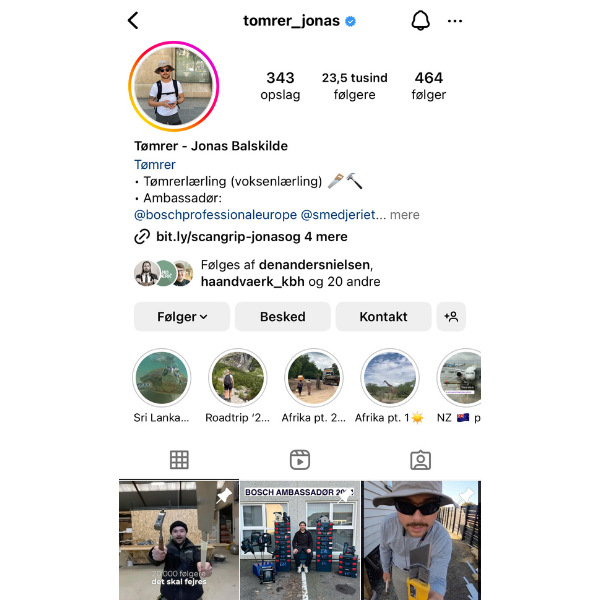Go back from tomrer_jonas profile
The image size is (600, 600).
(134, 21)
